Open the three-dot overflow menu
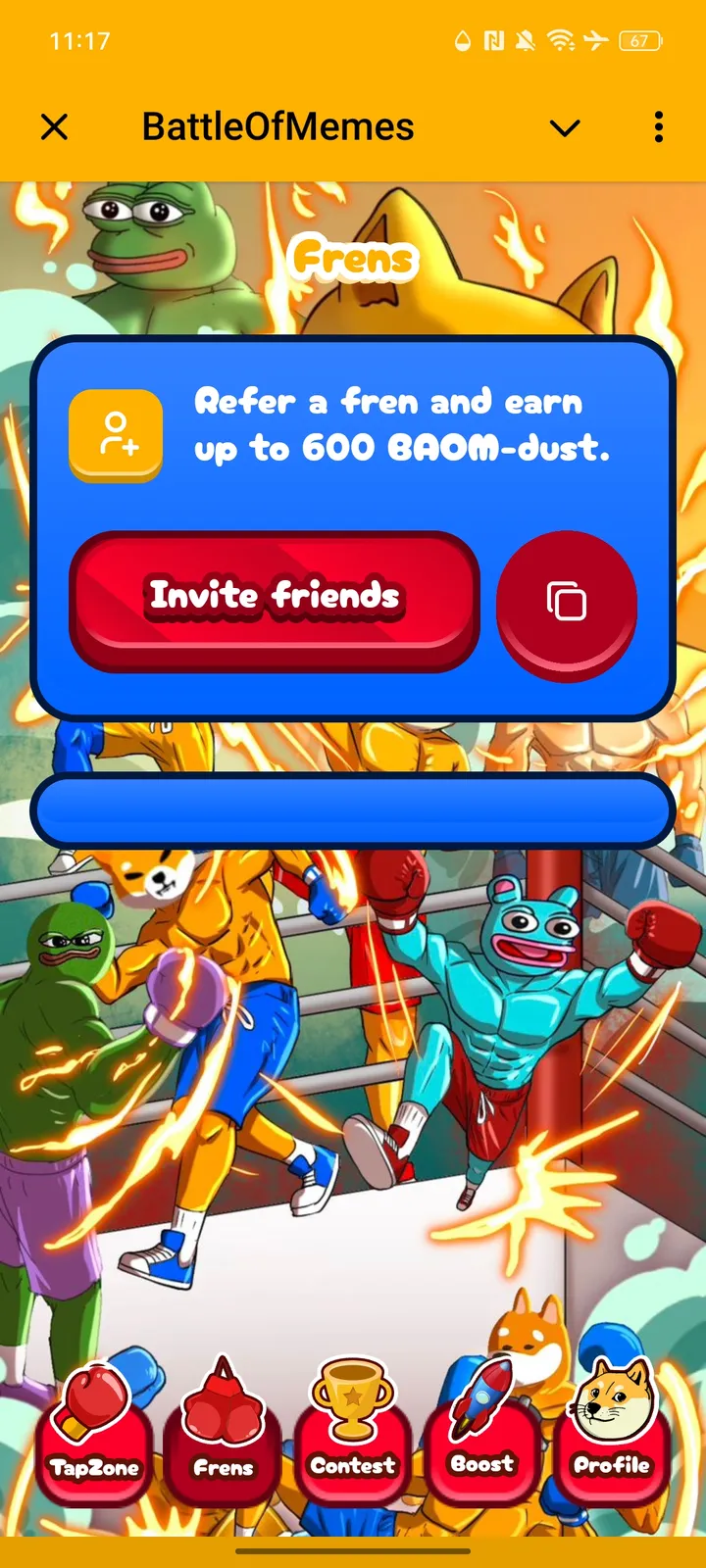This screenshot has width=706, height=1568. (x=657, y=127)
